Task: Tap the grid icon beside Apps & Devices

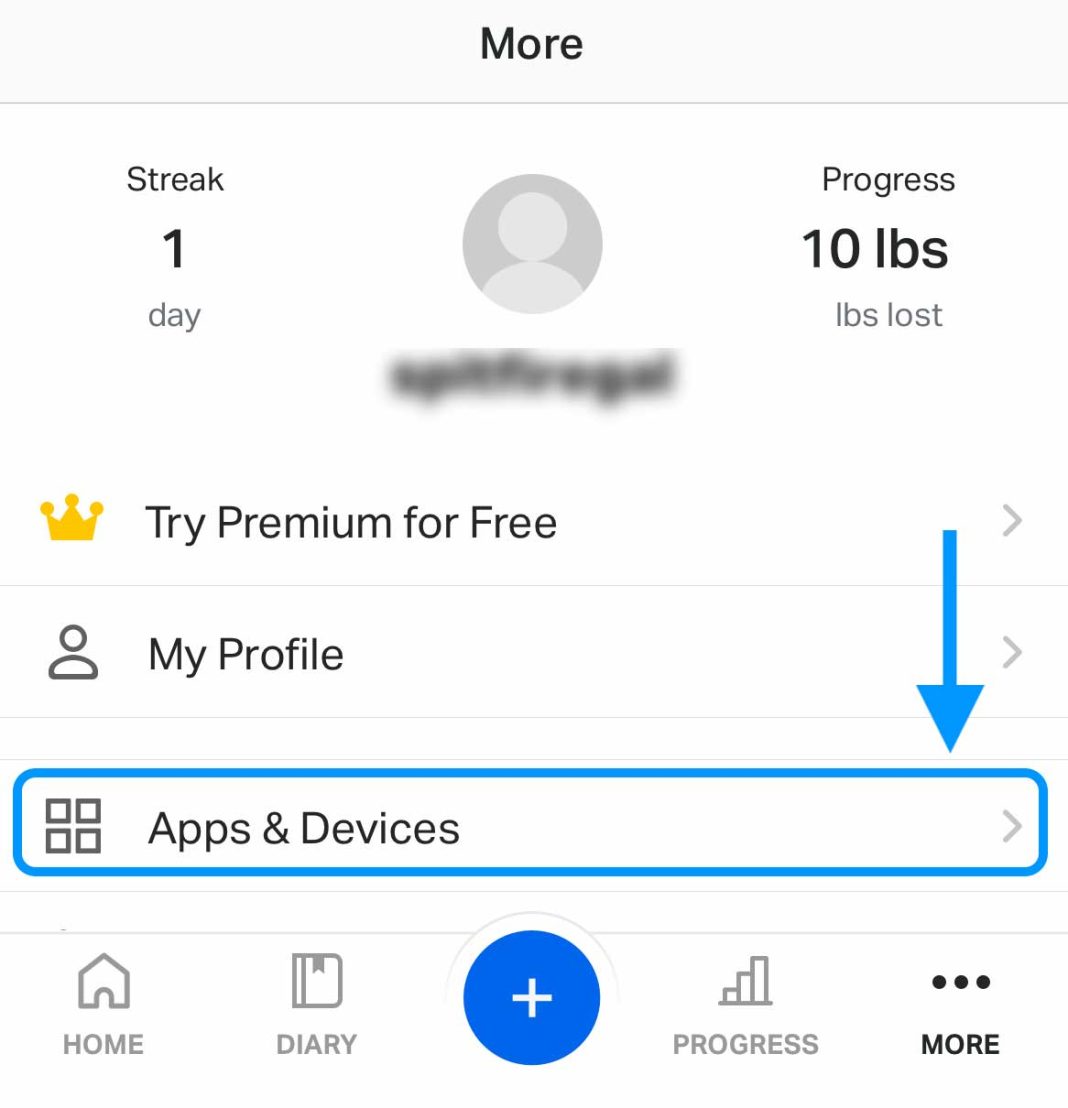Action: point(72,826)
